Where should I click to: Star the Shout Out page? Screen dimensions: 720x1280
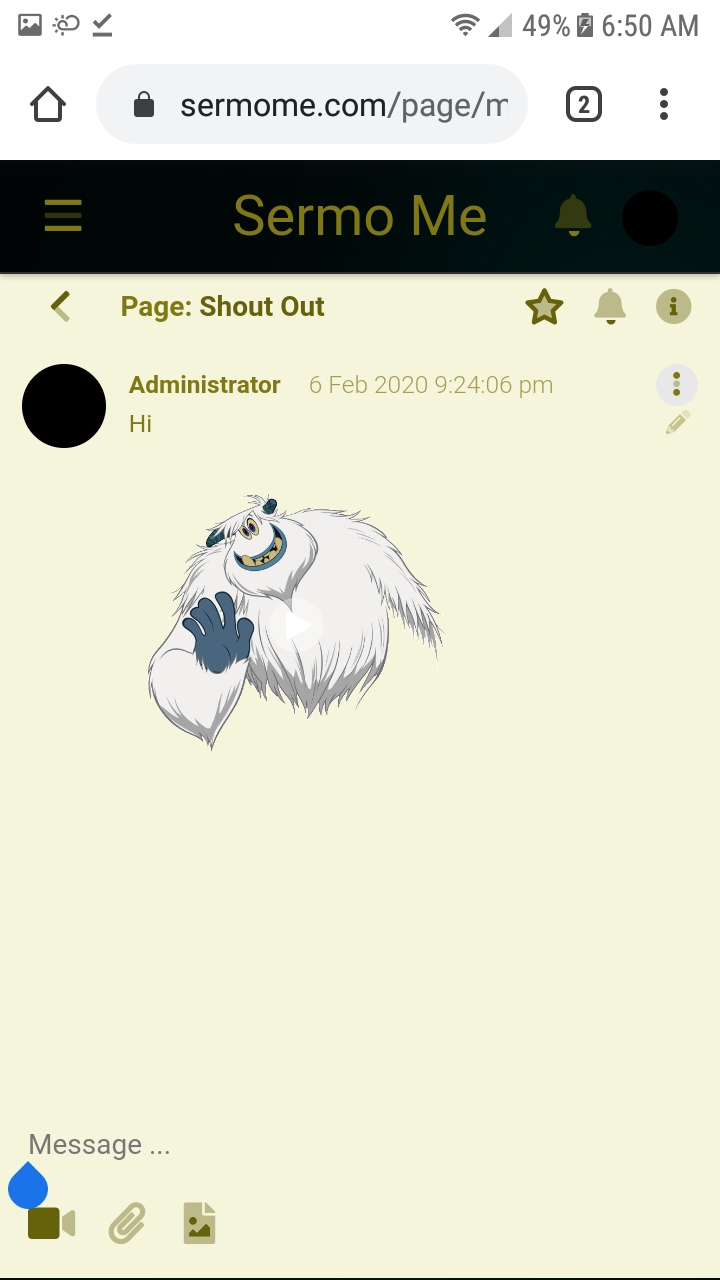point(544,307)
